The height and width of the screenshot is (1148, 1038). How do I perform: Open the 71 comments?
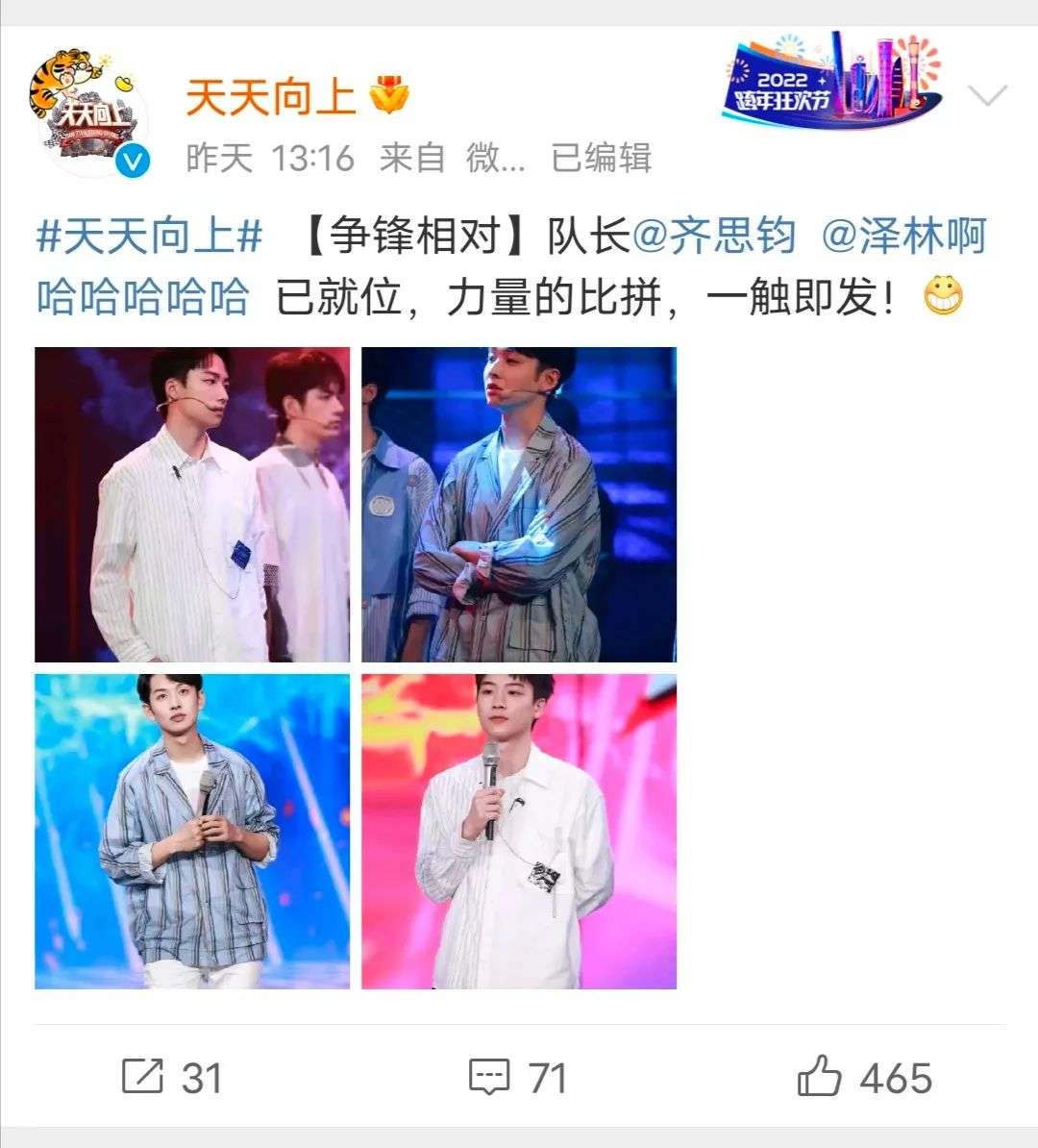pos(518,1077)
